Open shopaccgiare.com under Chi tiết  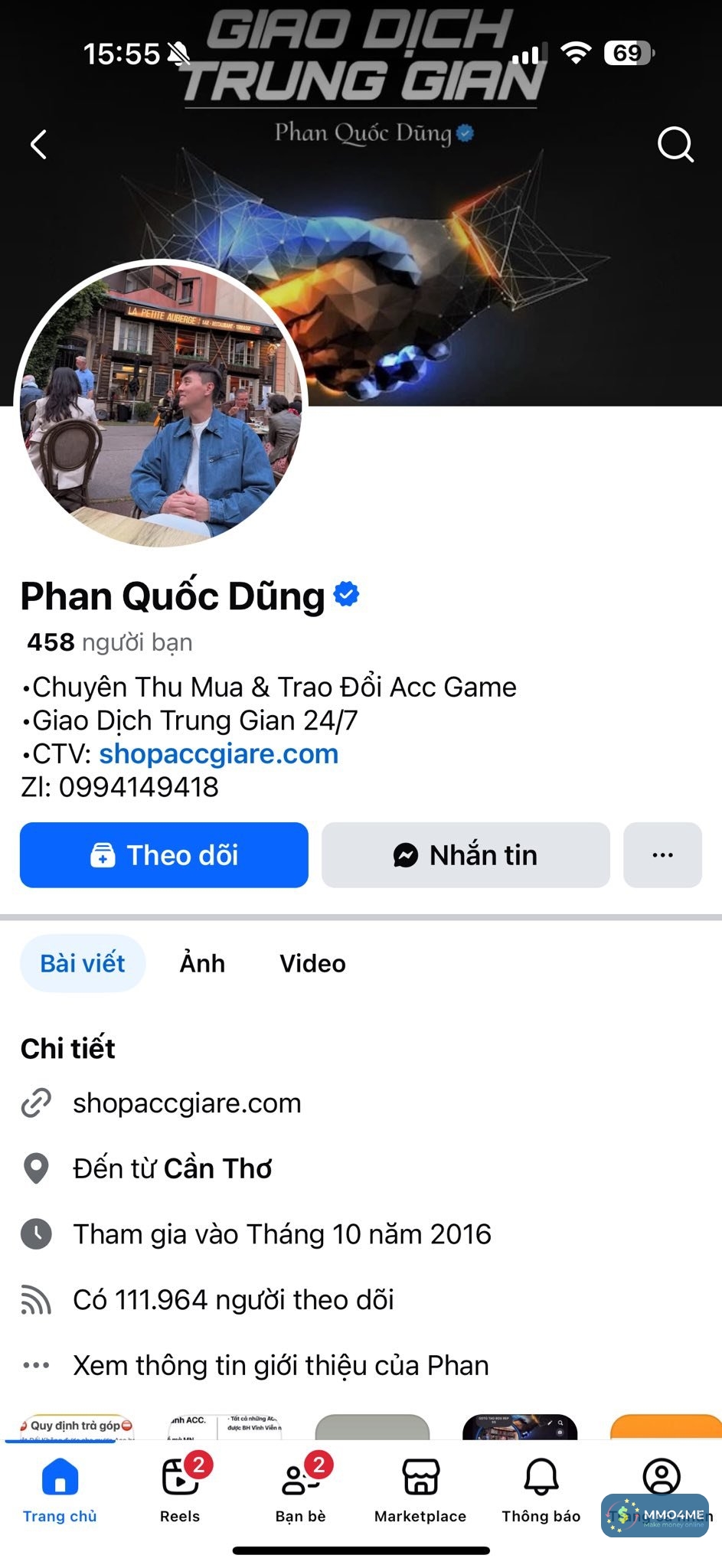click(x=187, y=1103)
